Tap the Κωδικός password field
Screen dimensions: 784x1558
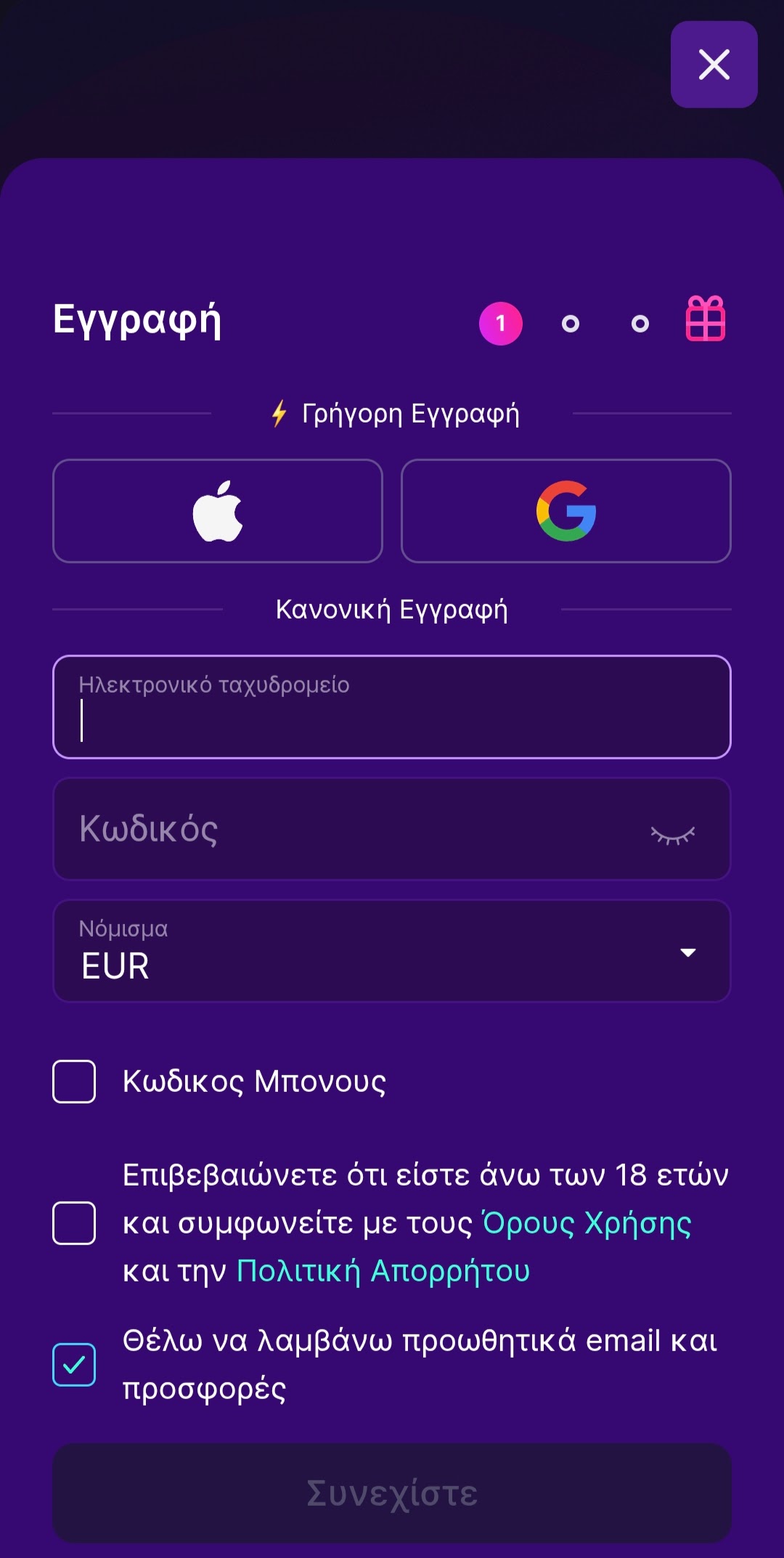[x=348, y=830]
